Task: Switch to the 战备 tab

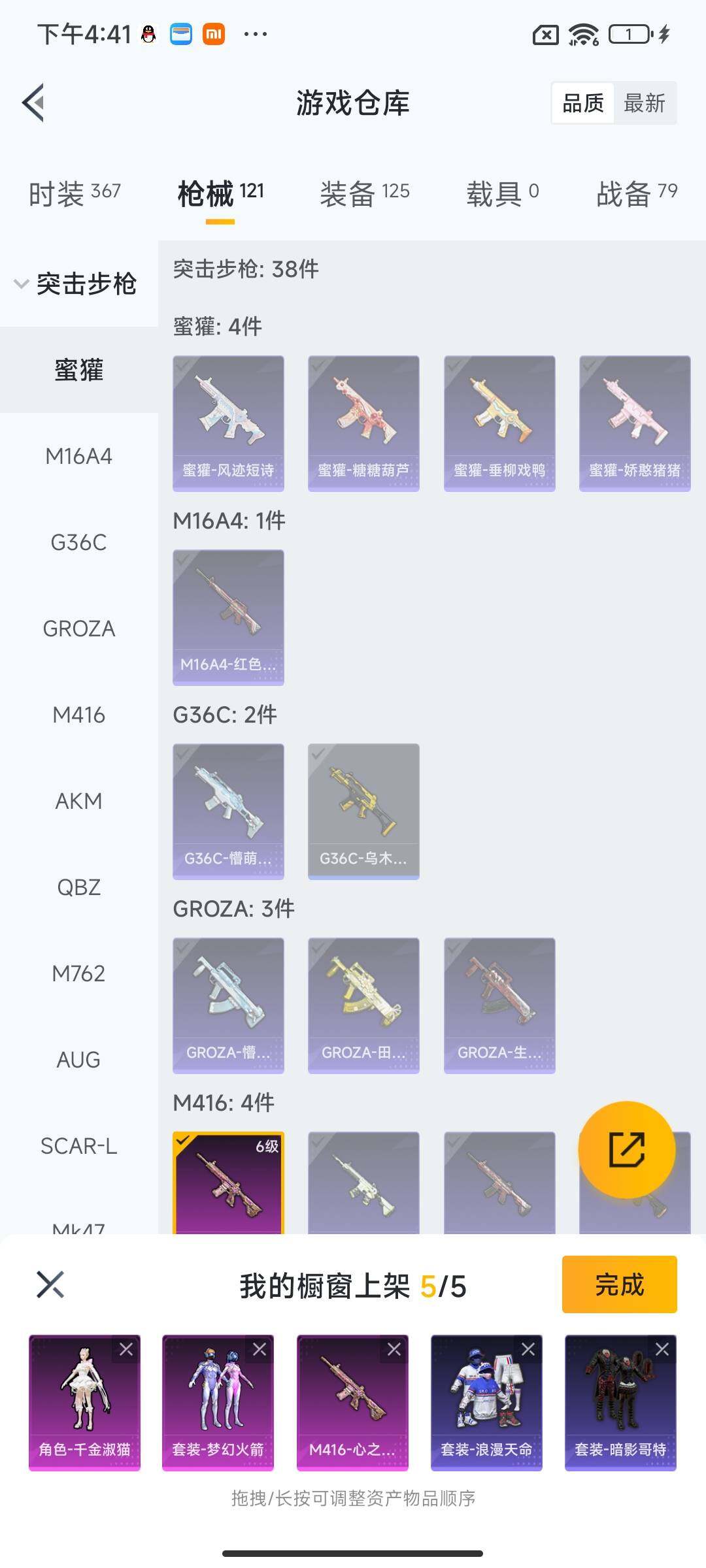Action: (636, 193)
